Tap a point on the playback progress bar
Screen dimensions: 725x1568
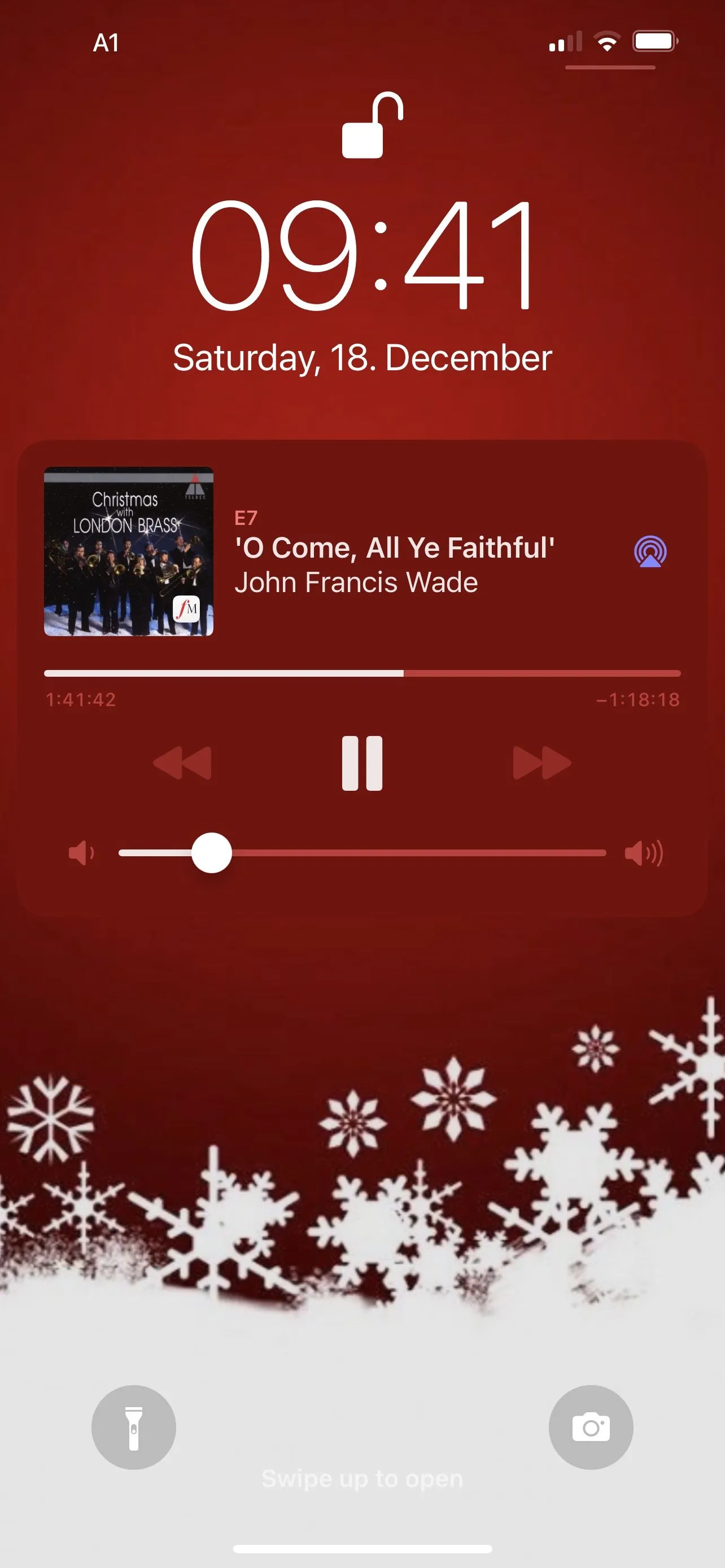[x=362, y=673]
